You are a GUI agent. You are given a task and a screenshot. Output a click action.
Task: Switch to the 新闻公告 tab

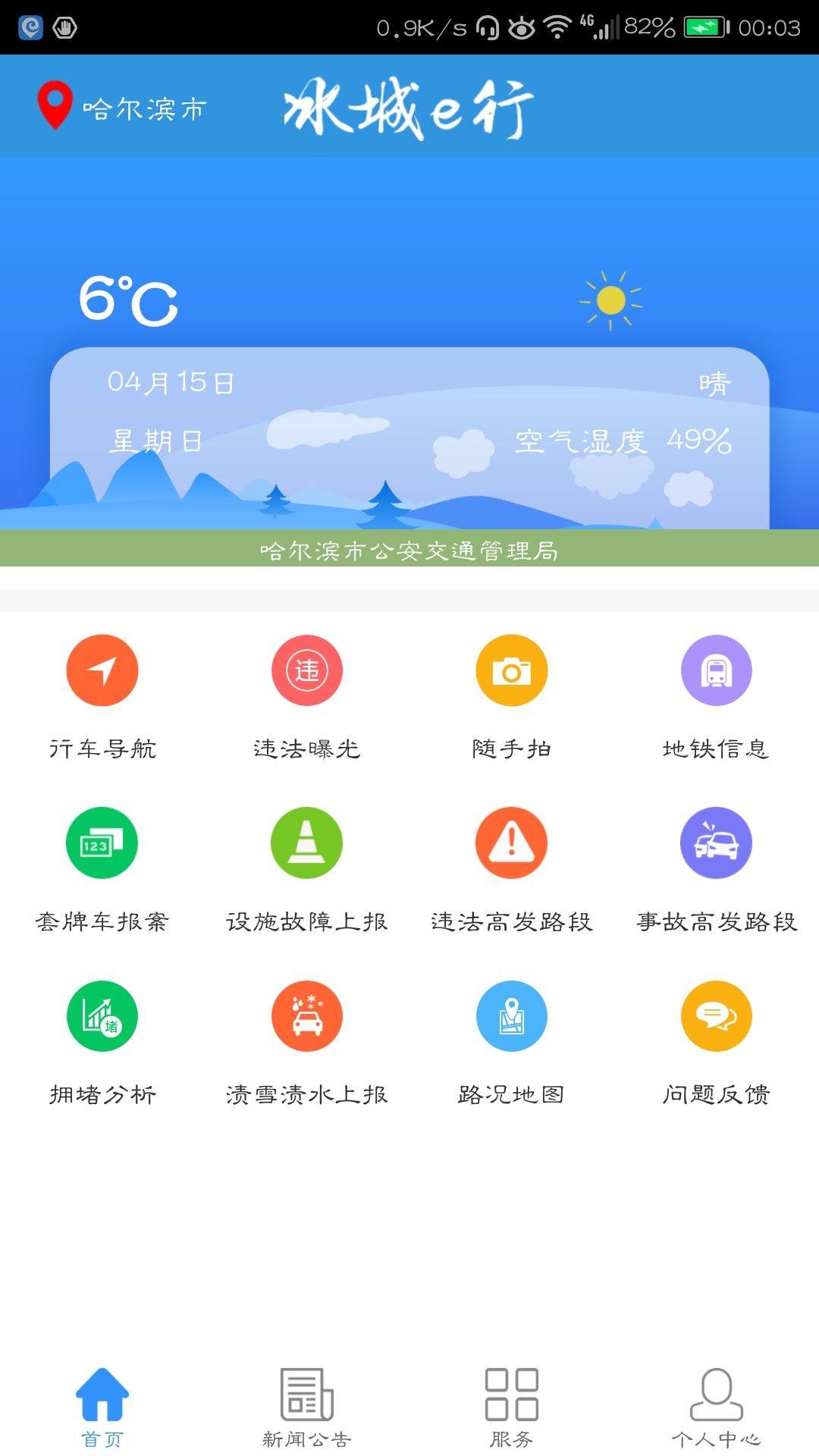click(x=307, y=1407)
